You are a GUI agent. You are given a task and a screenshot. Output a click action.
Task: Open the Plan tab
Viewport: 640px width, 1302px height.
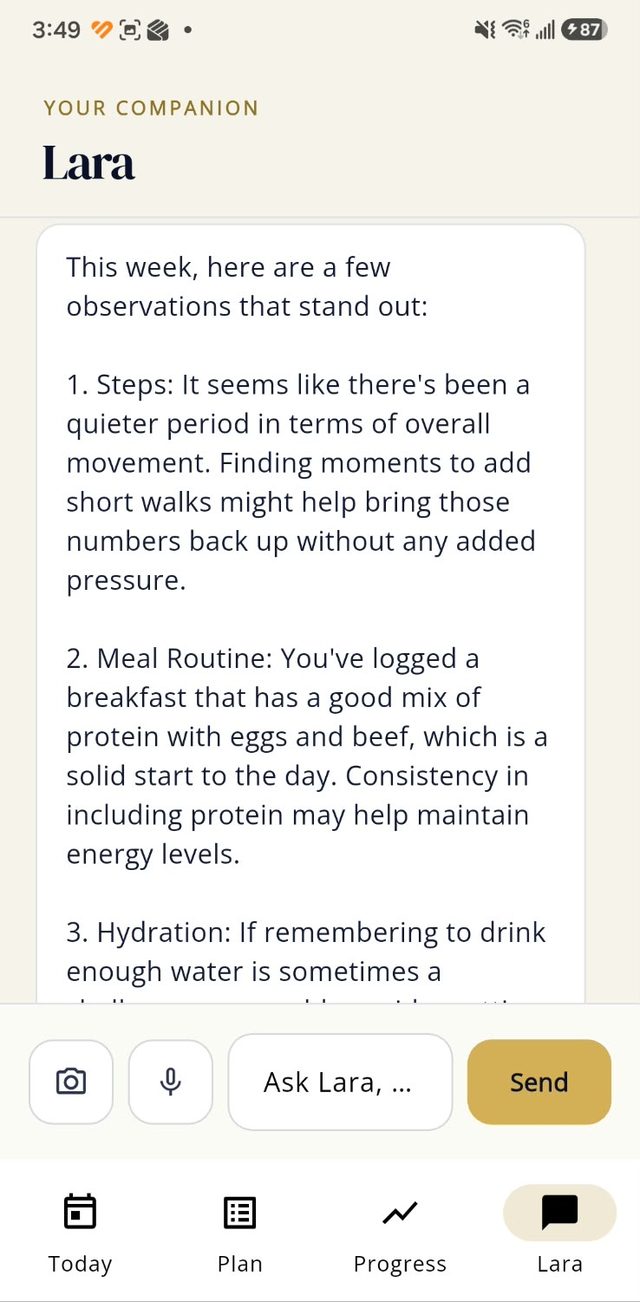pos(240,1234)
